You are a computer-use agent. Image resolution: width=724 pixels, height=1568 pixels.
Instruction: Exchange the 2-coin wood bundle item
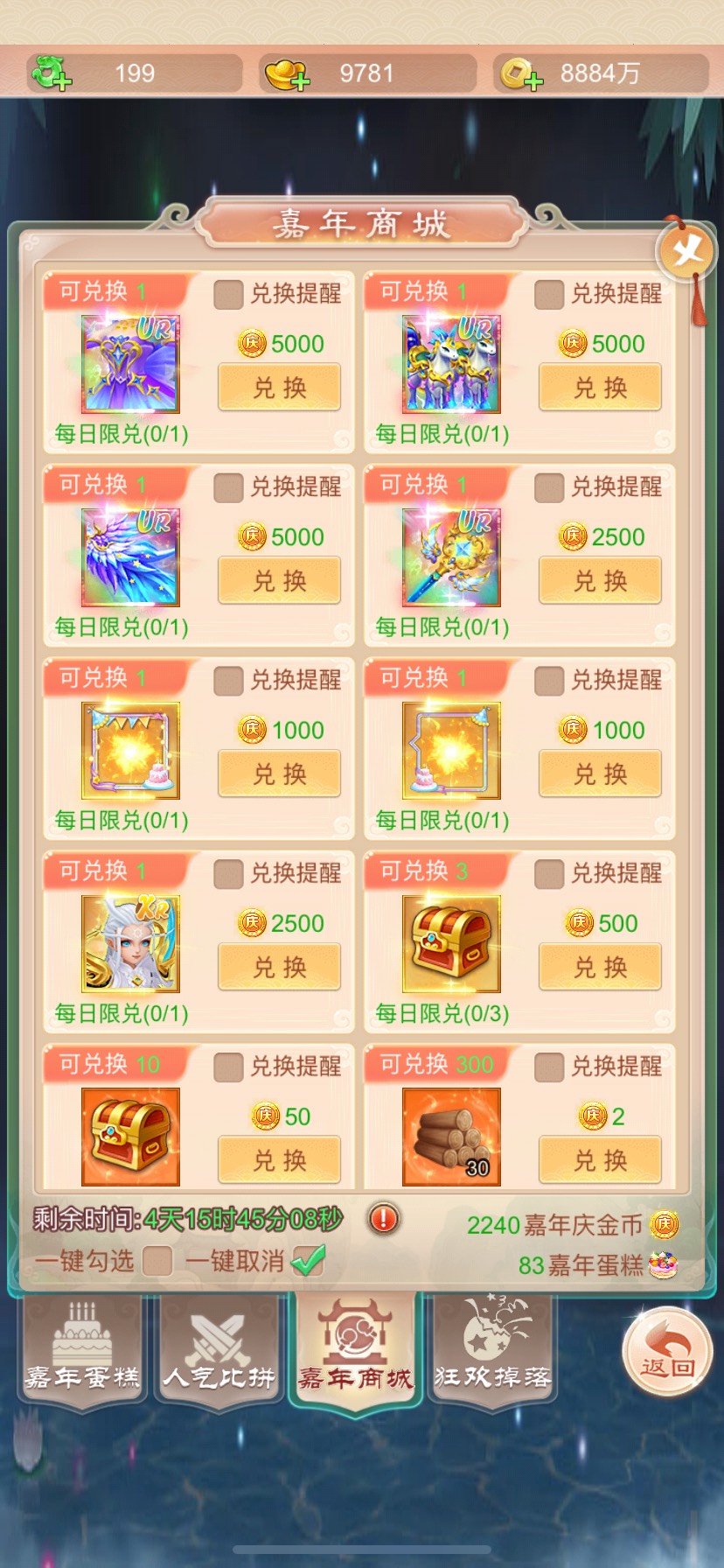(x=600, y=1160)
